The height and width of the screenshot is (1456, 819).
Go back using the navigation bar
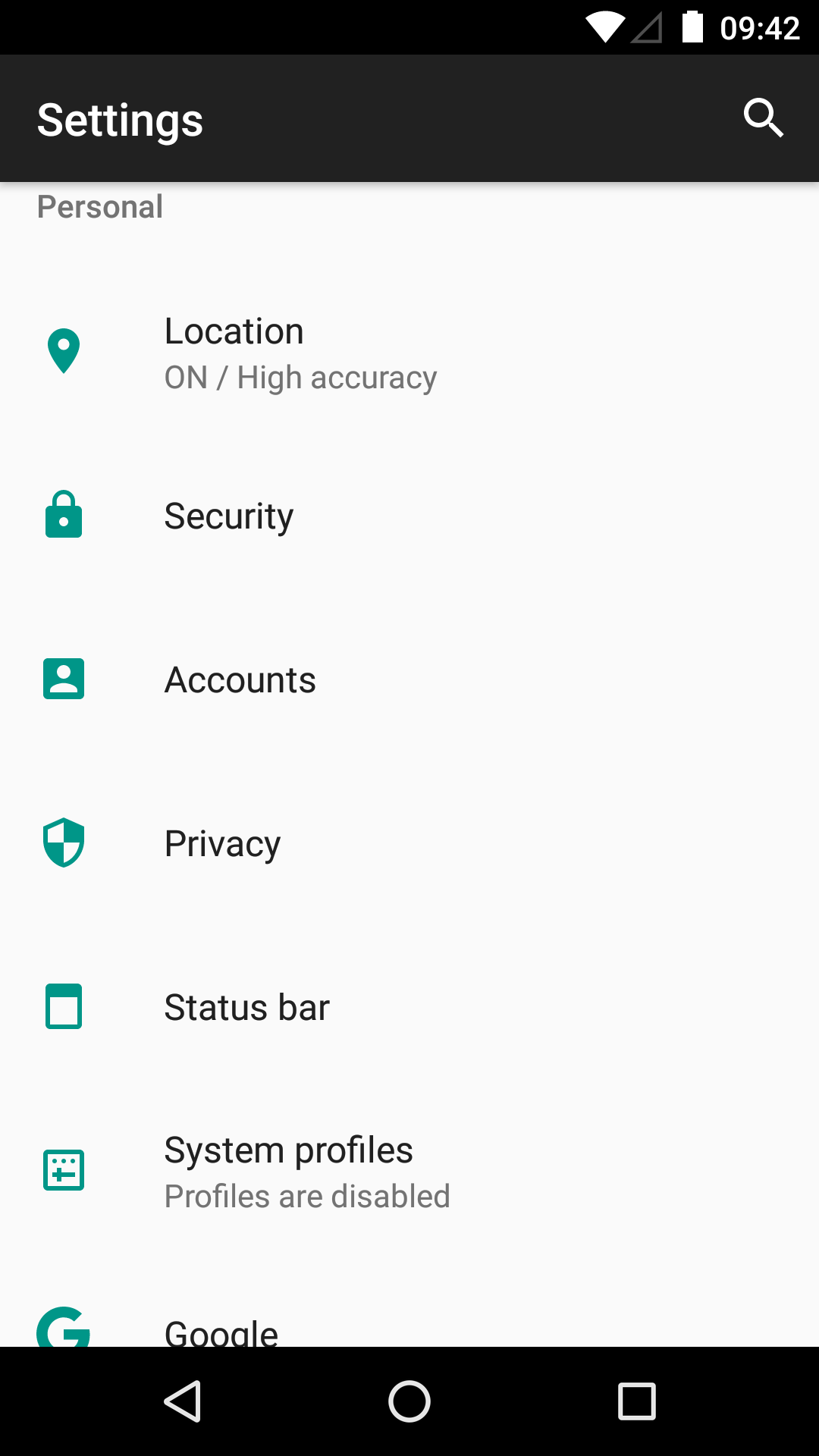click(183, 1401)
